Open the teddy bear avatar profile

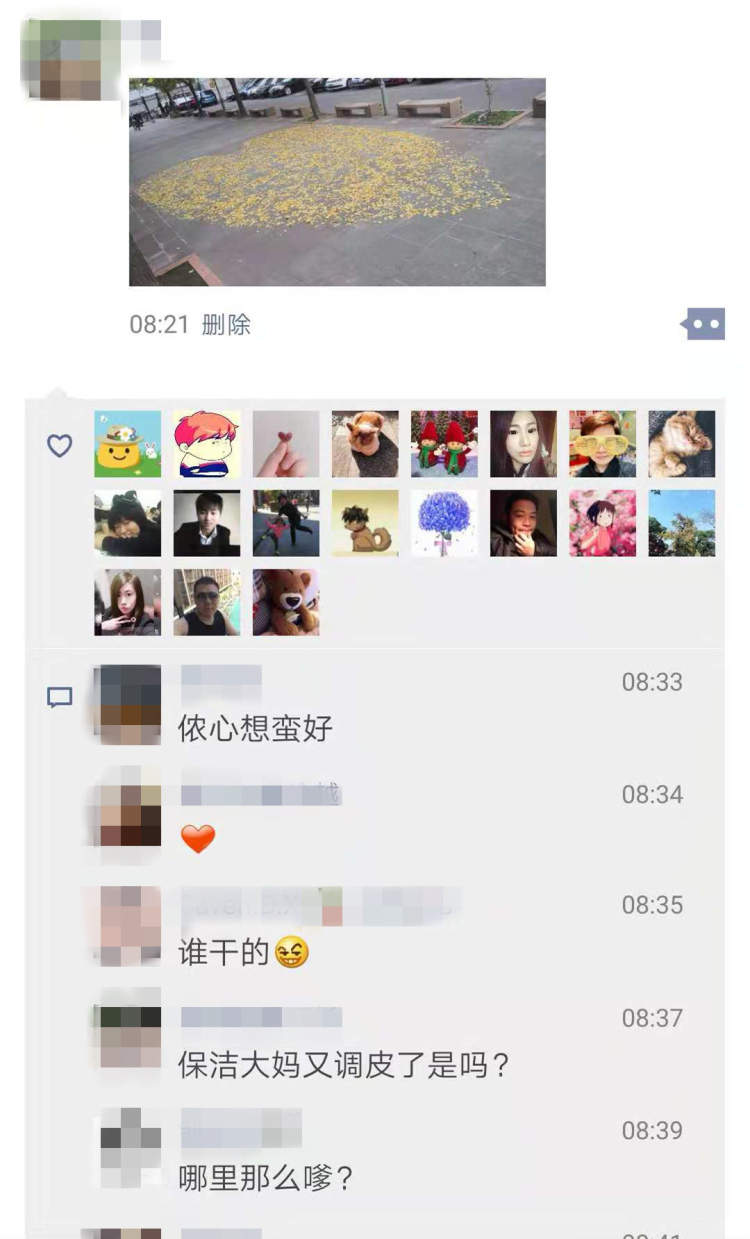click(x=285, y=602)
